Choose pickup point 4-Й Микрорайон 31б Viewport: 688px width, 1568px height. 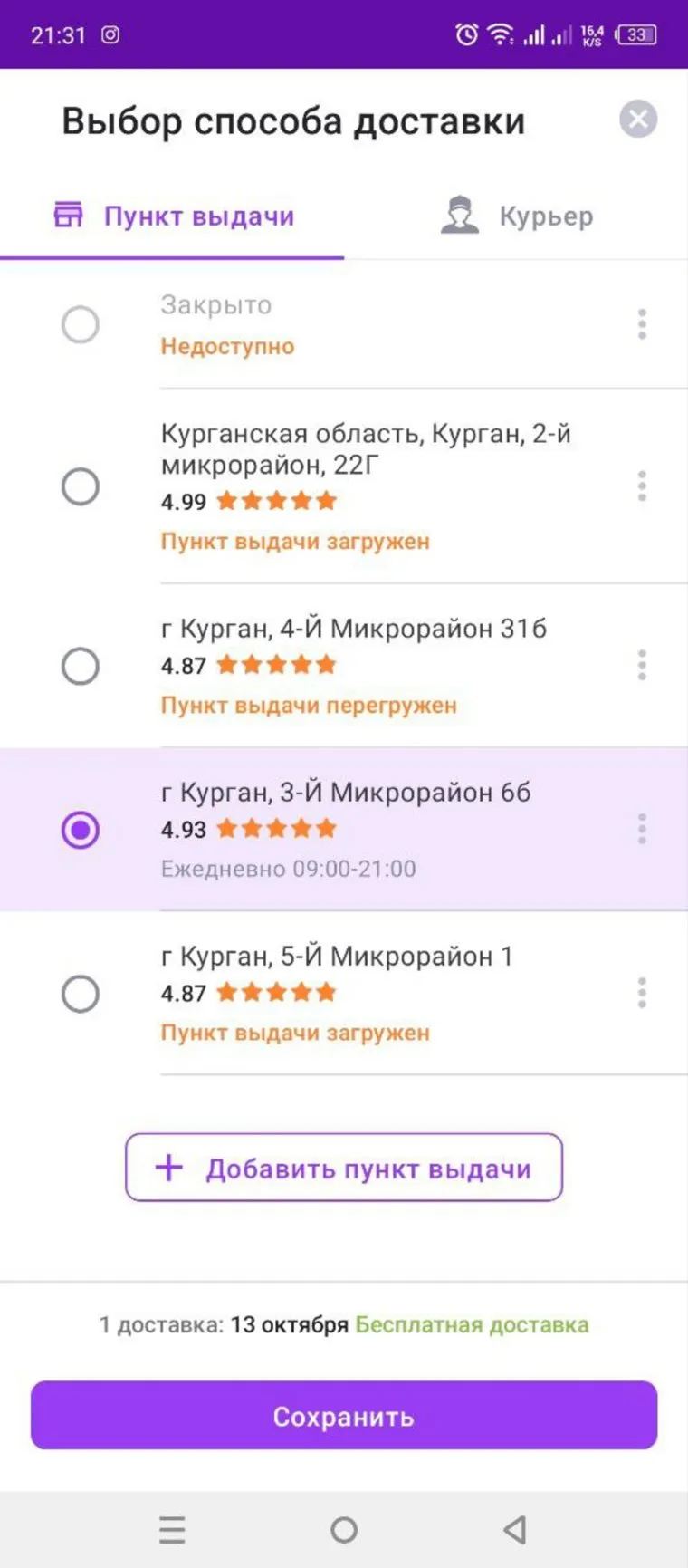[x=81, y=667]
